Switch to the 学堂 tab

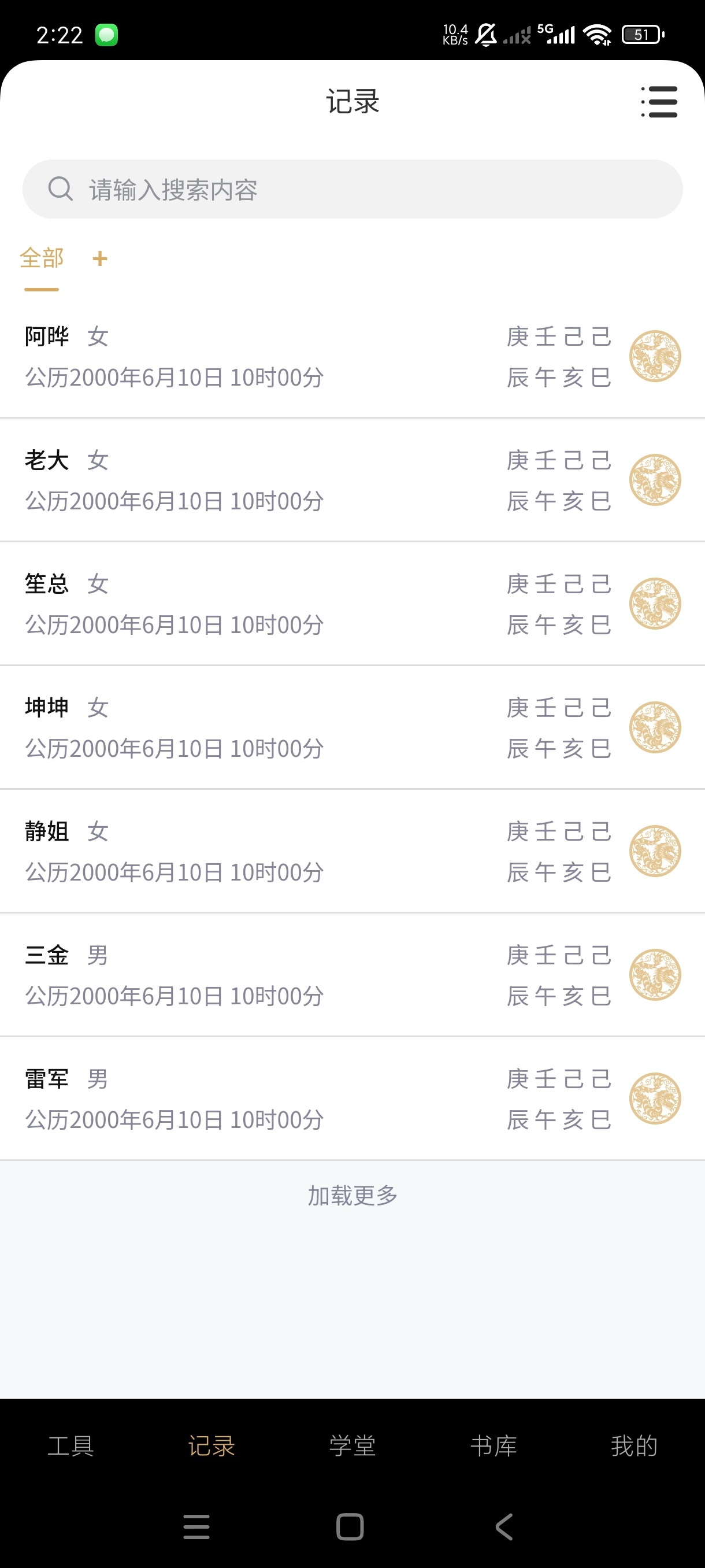352,1445
